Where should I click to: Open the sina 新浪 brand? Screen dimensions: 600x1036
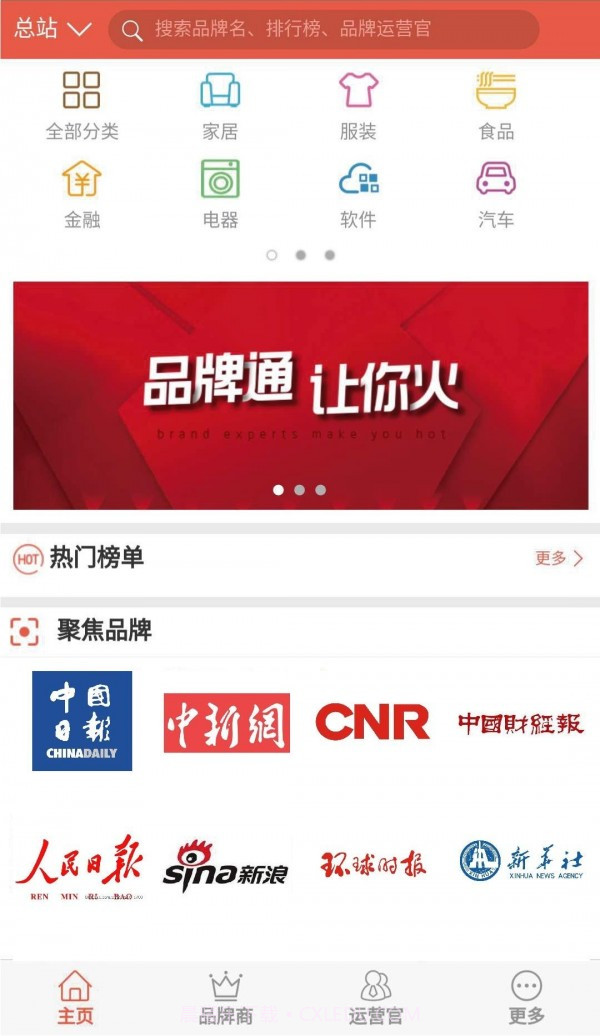coord(226,864)
